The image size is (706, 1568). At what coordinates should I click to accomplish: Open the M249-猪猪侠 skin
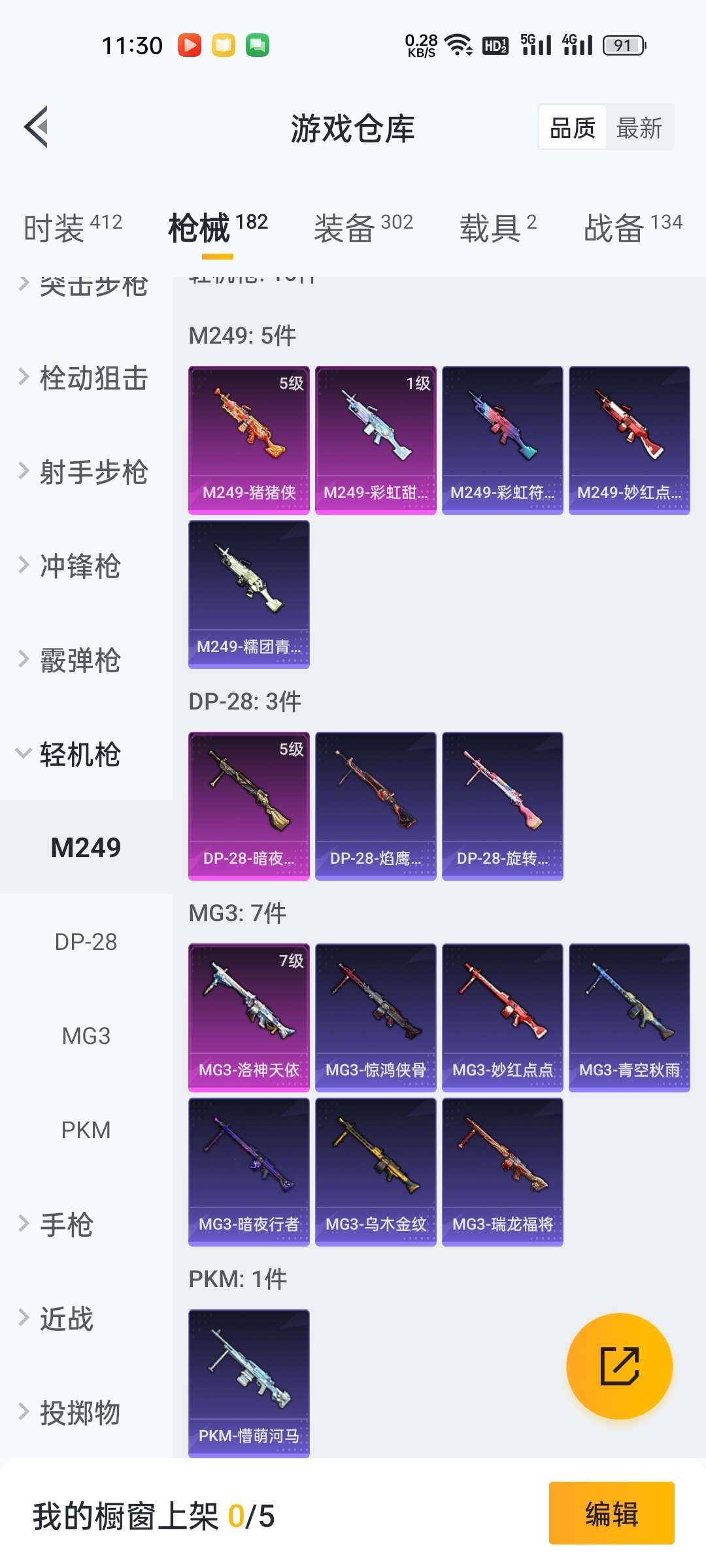click(248, 440)
